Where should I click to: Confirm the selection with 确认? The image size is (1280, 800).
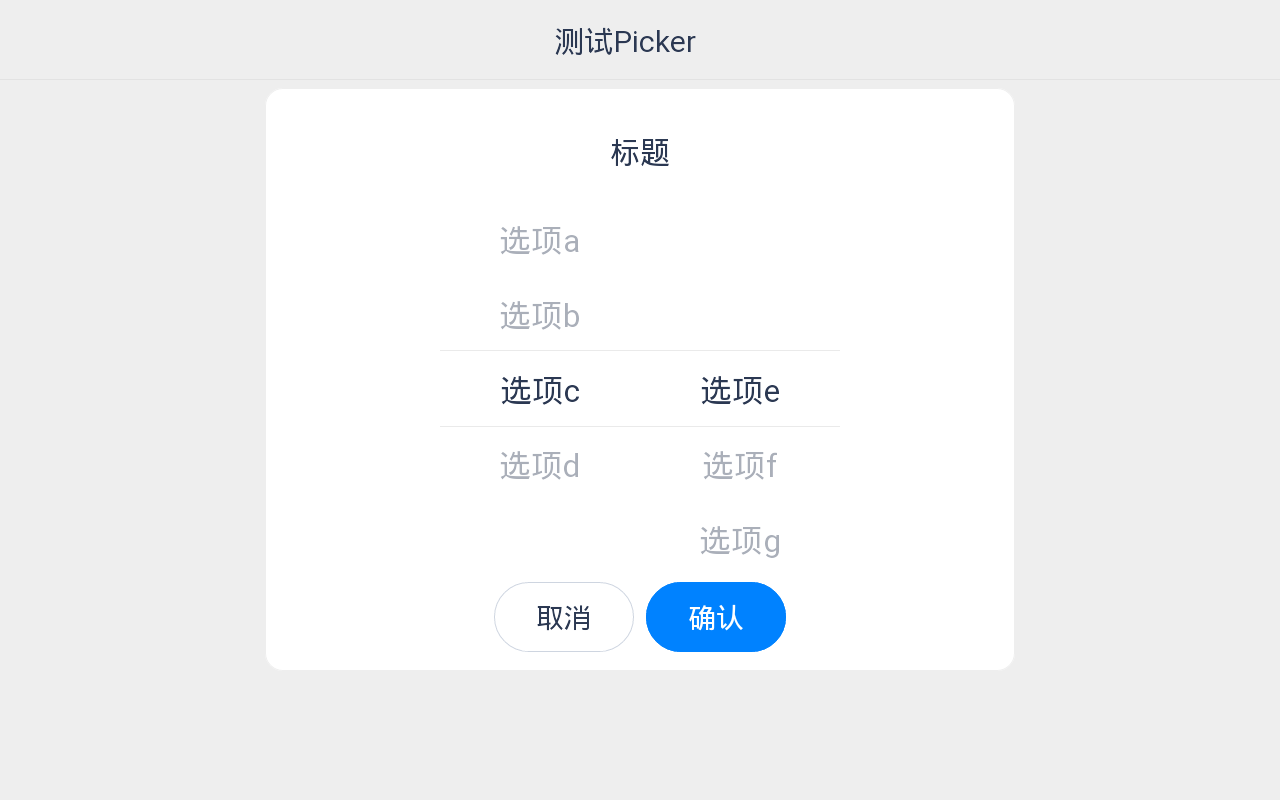(716, 617)
